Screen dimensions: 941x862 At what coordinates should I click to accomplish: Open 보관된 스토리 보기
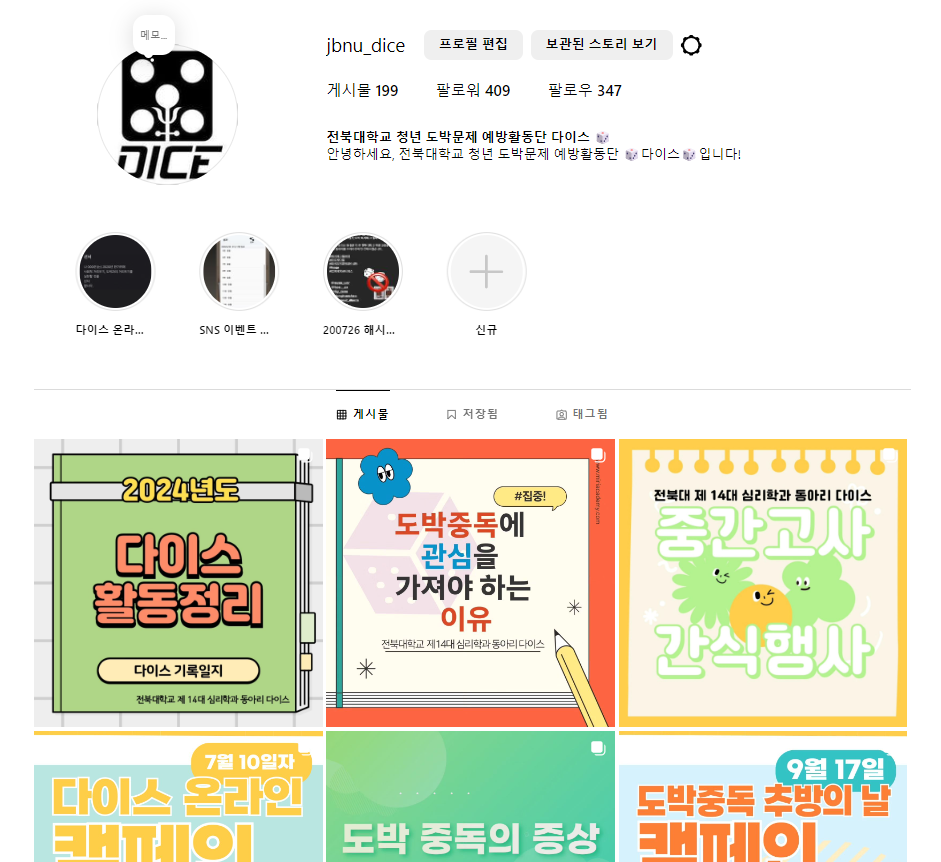[x=601, y=45]
